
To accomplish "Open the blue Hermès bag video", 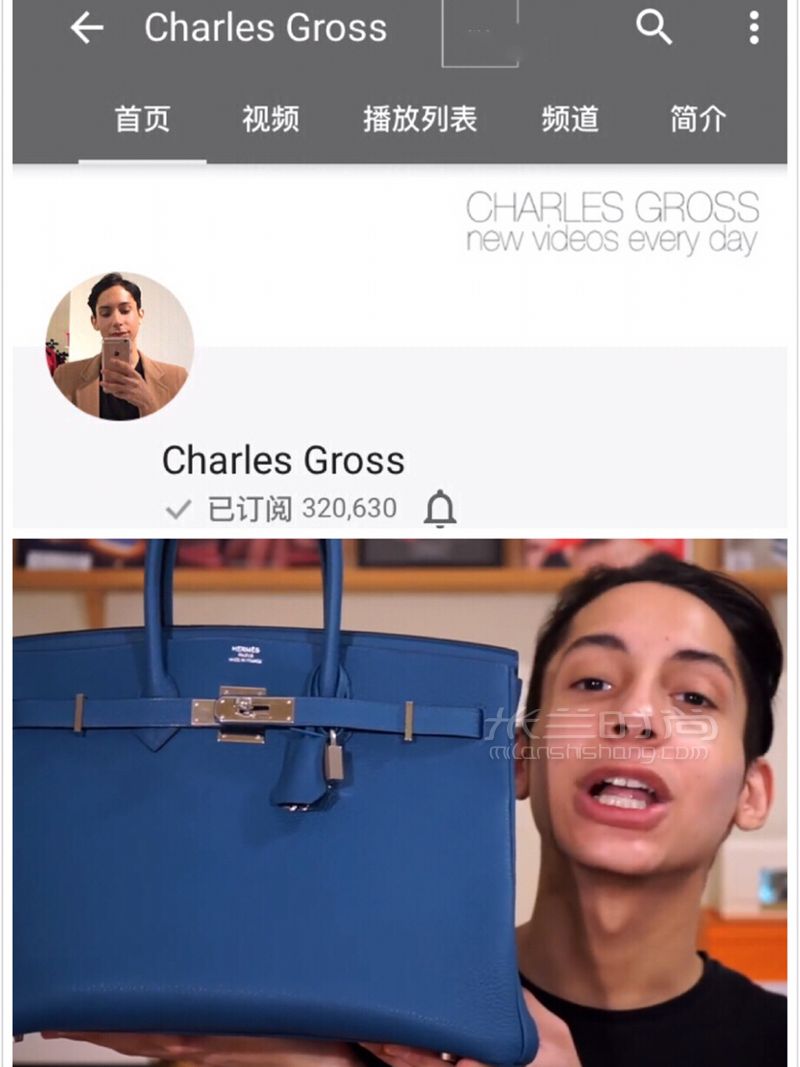I will 400,800.
